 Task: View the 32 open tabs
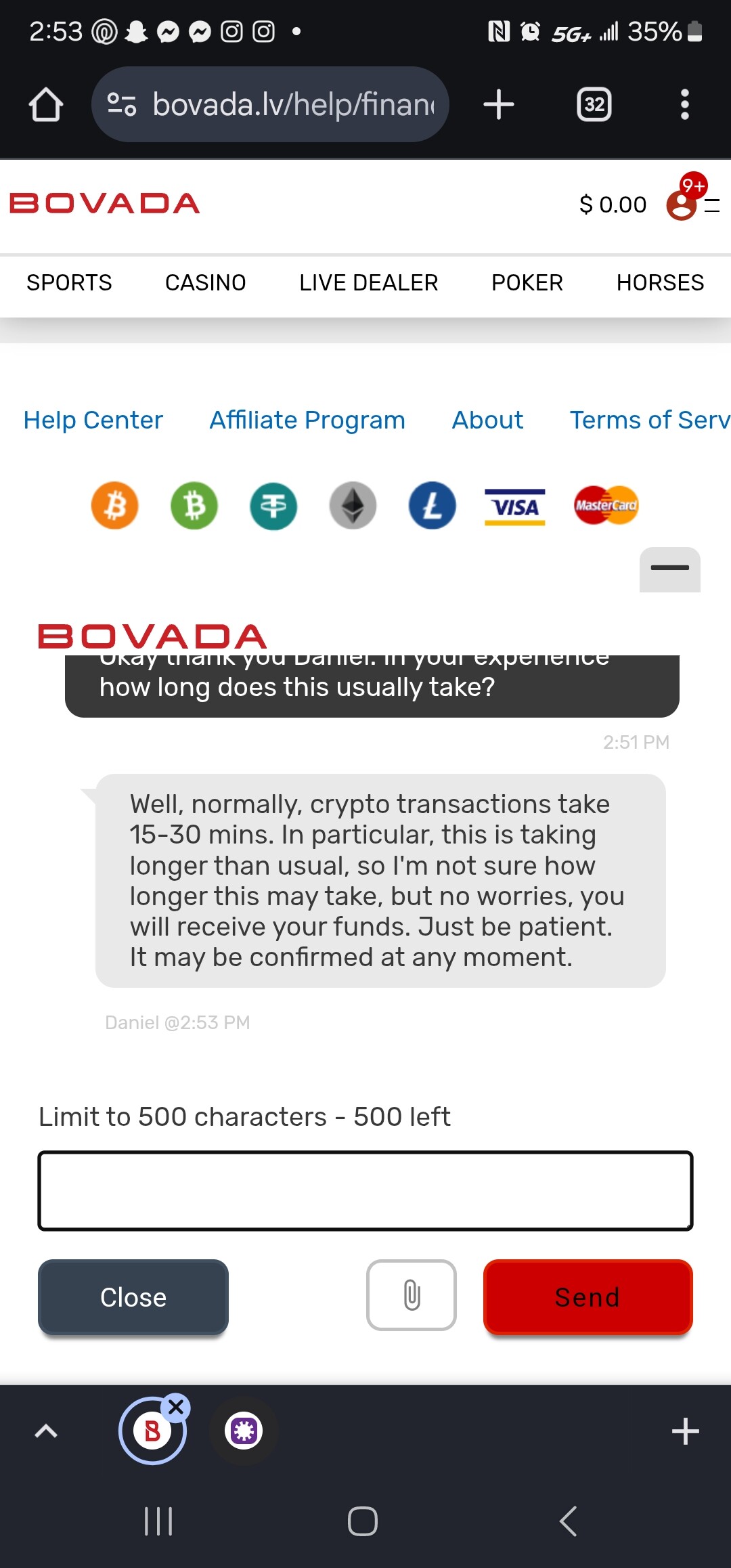tap(594, 104)
